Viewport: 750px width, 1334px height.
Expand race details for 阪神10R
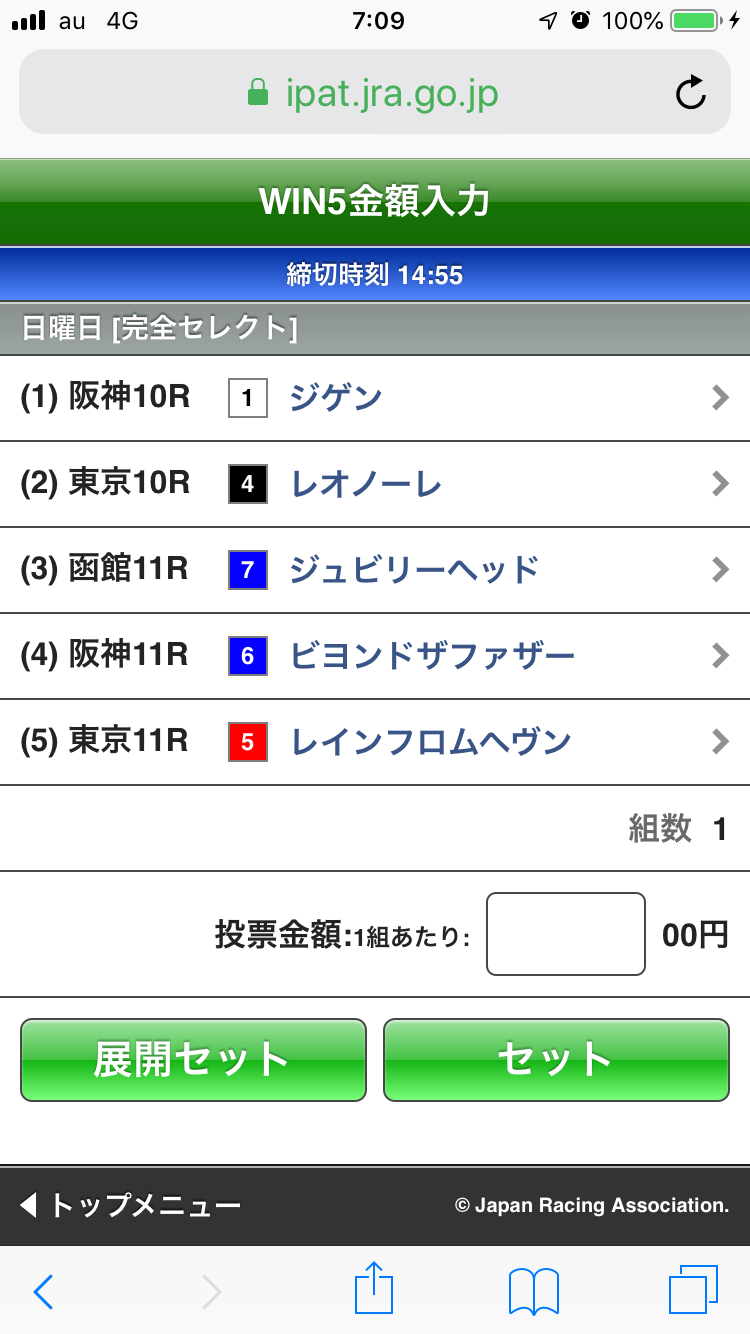720,397
